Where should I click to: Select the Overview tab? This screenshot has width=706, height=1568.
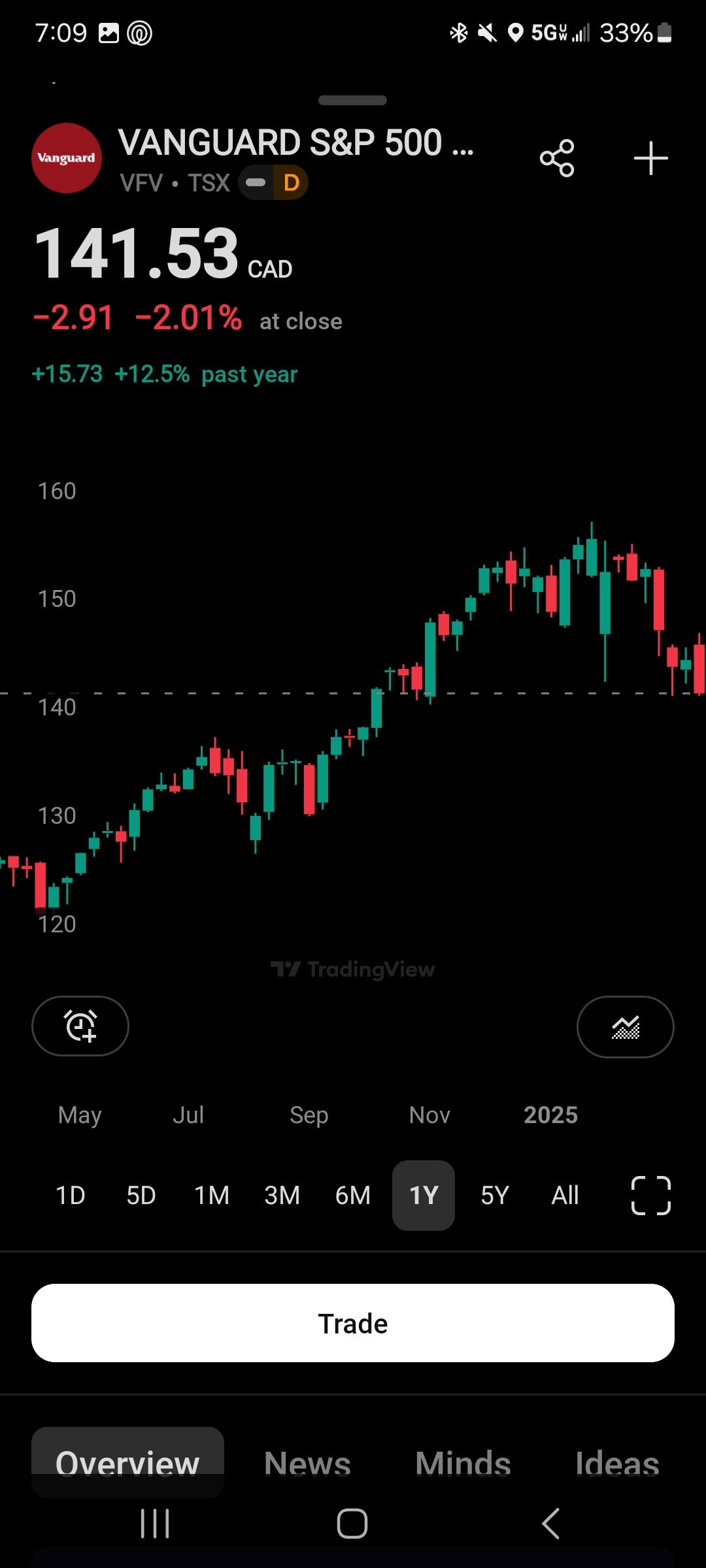(127, 1463)
